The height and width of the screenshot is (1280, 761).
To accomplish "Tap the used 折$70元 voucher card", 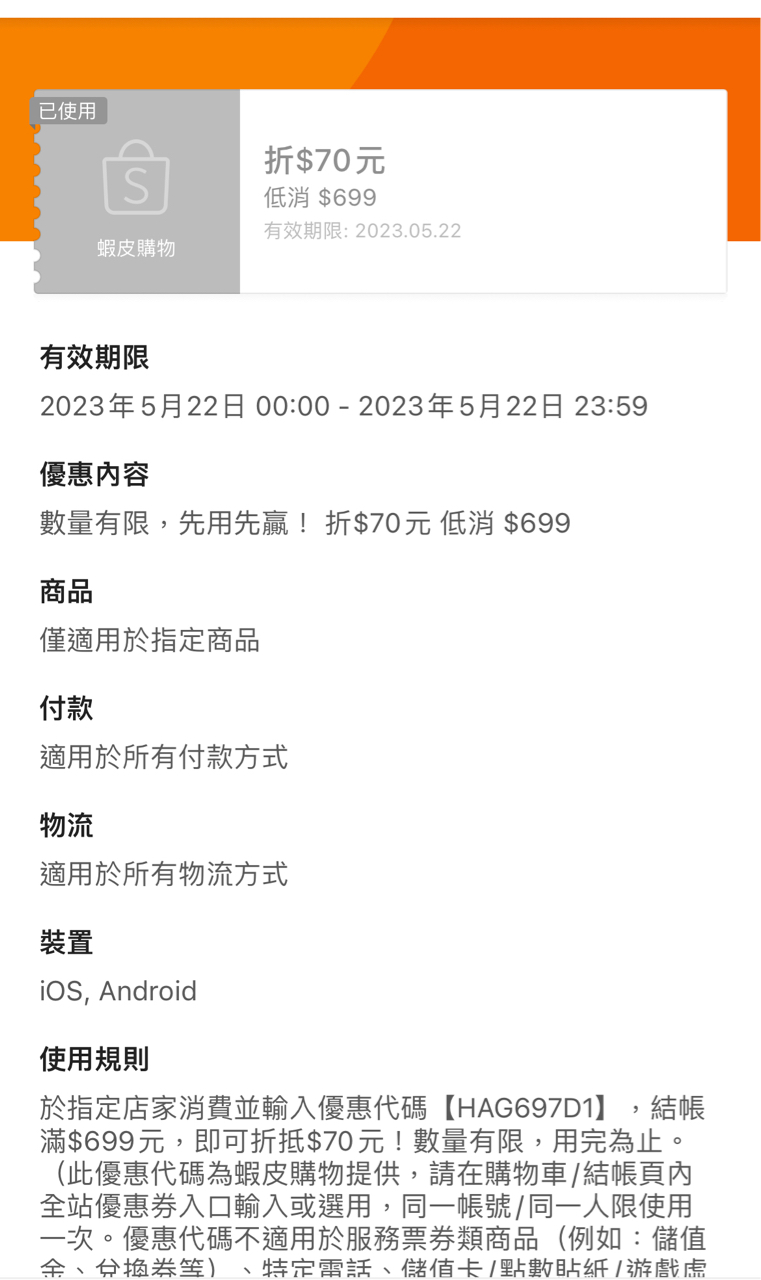I will coord(380,192).
